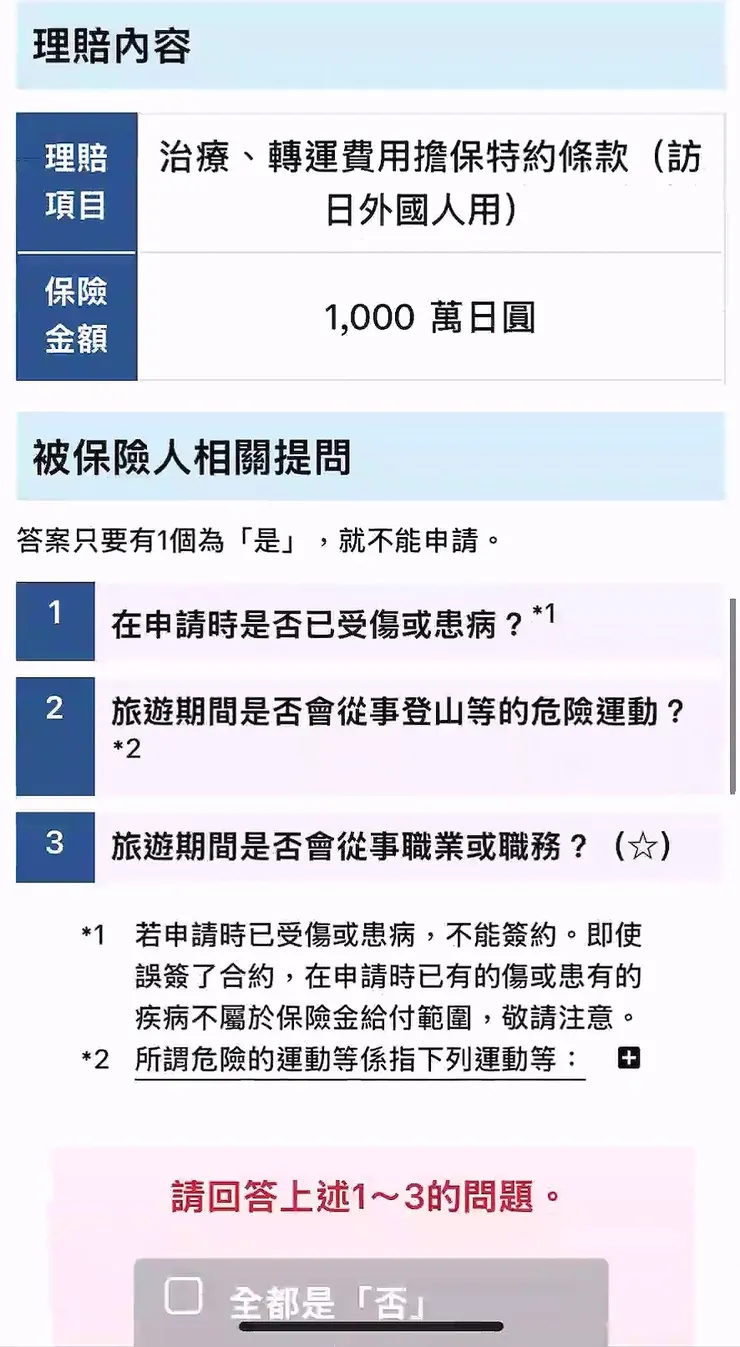Viewport: 740px width, 1347px height.
Task: Click the 理賠項目 table header cell
Action: (75, 182)
